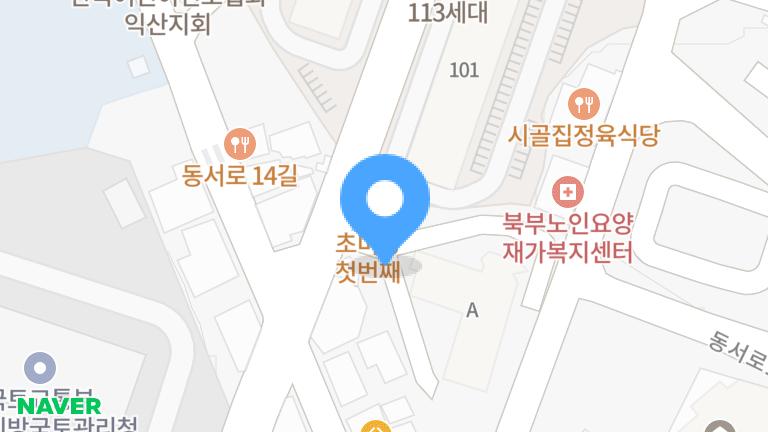Open the 시골집정육식당 restaurant marker
This screenshot has height=432, width=768.
pos(583,102)
